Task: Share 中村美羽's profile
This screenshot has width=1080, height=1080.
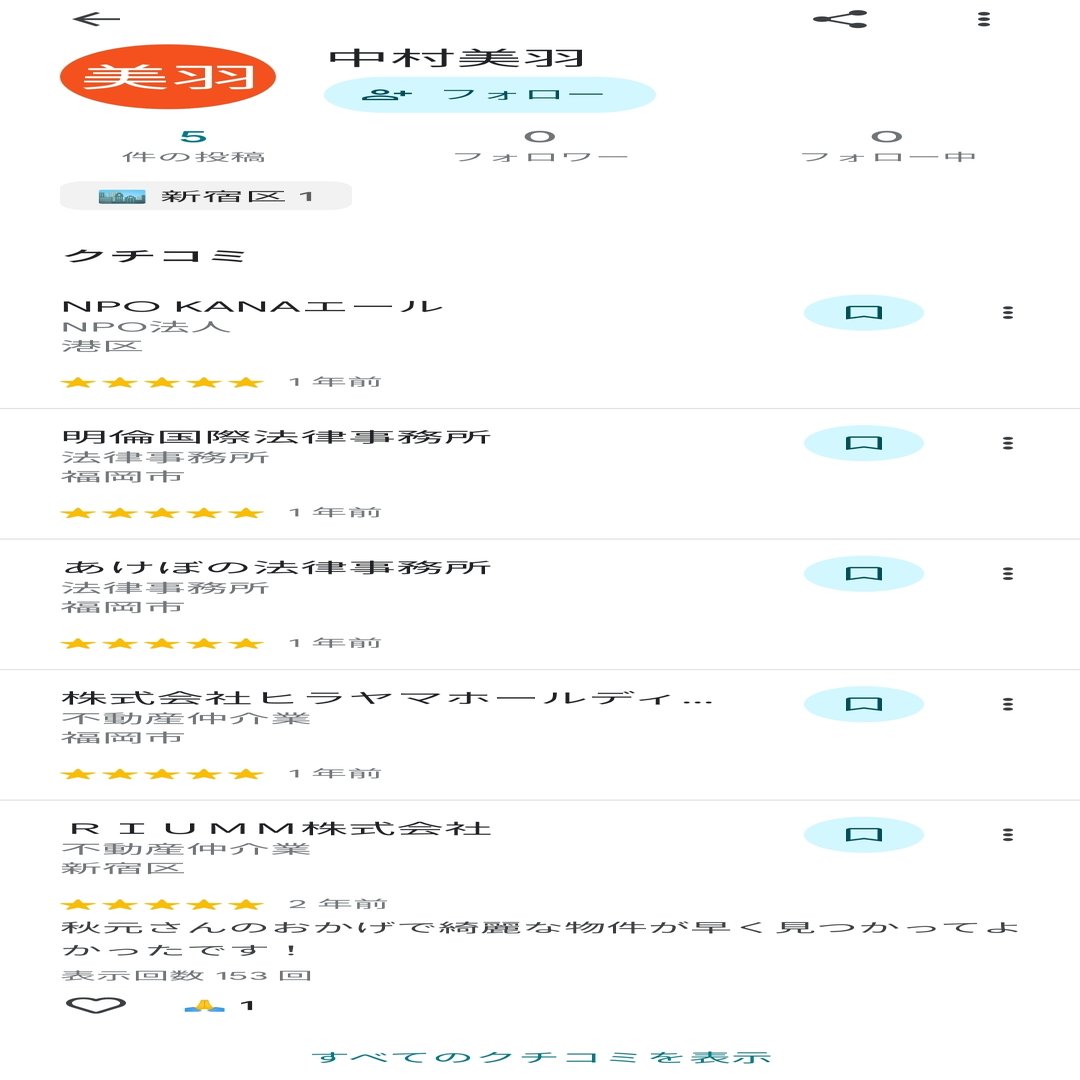Action: tap(840, 19)
